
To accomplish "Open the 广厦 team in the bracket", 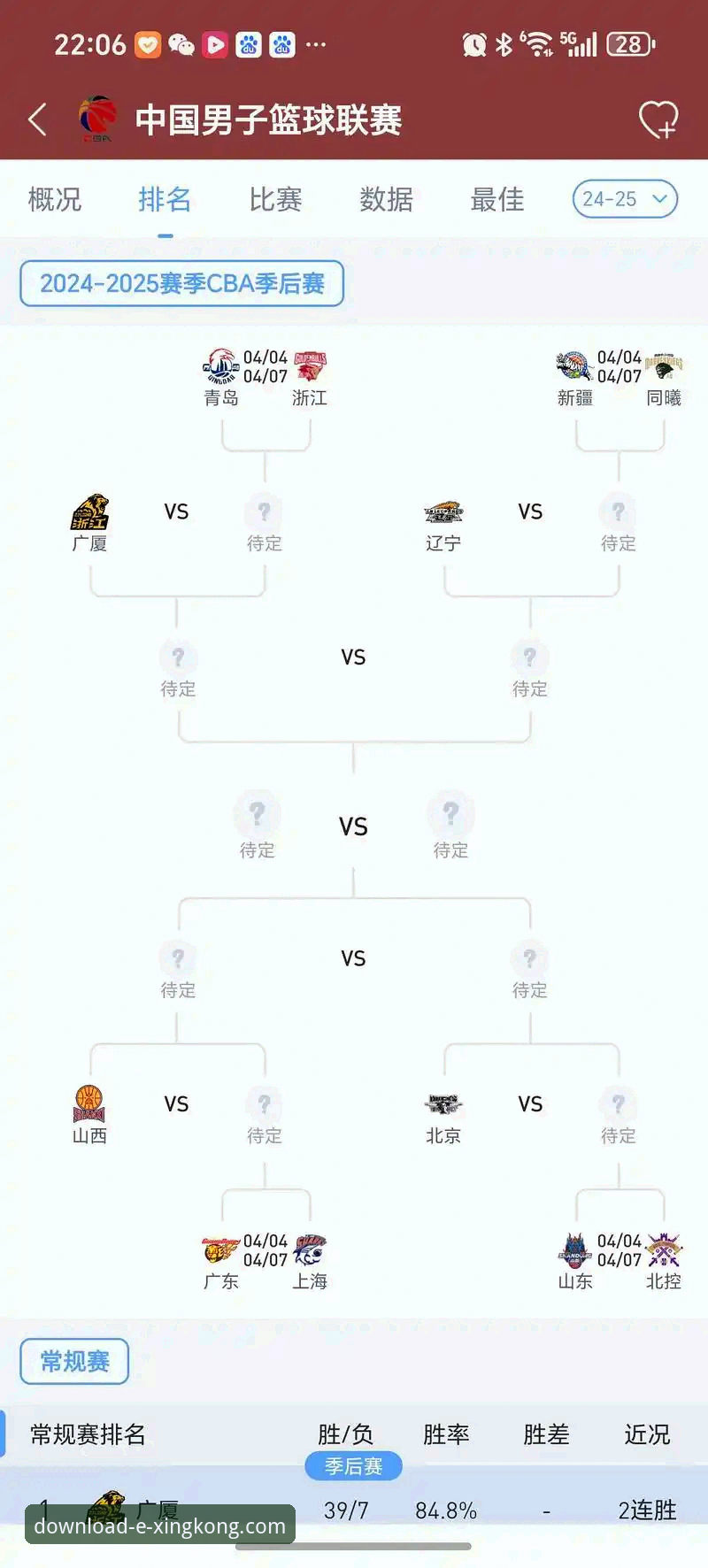I will (x=89, y=524).
